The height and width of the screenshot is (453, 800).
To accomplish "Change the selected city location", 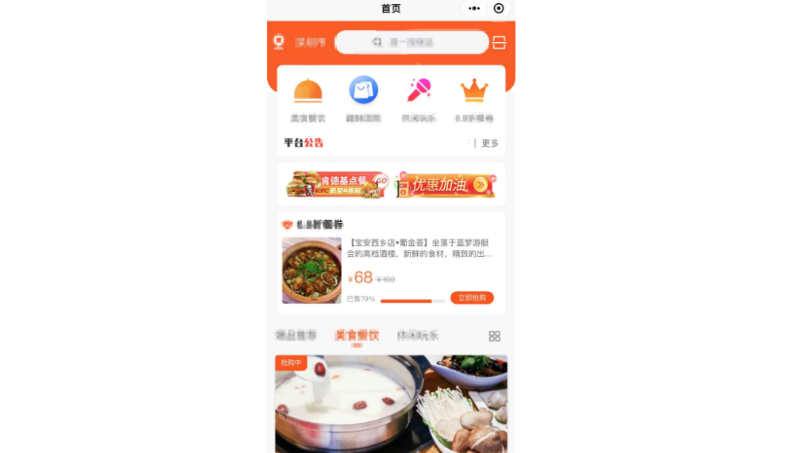I will pos(301,43).
